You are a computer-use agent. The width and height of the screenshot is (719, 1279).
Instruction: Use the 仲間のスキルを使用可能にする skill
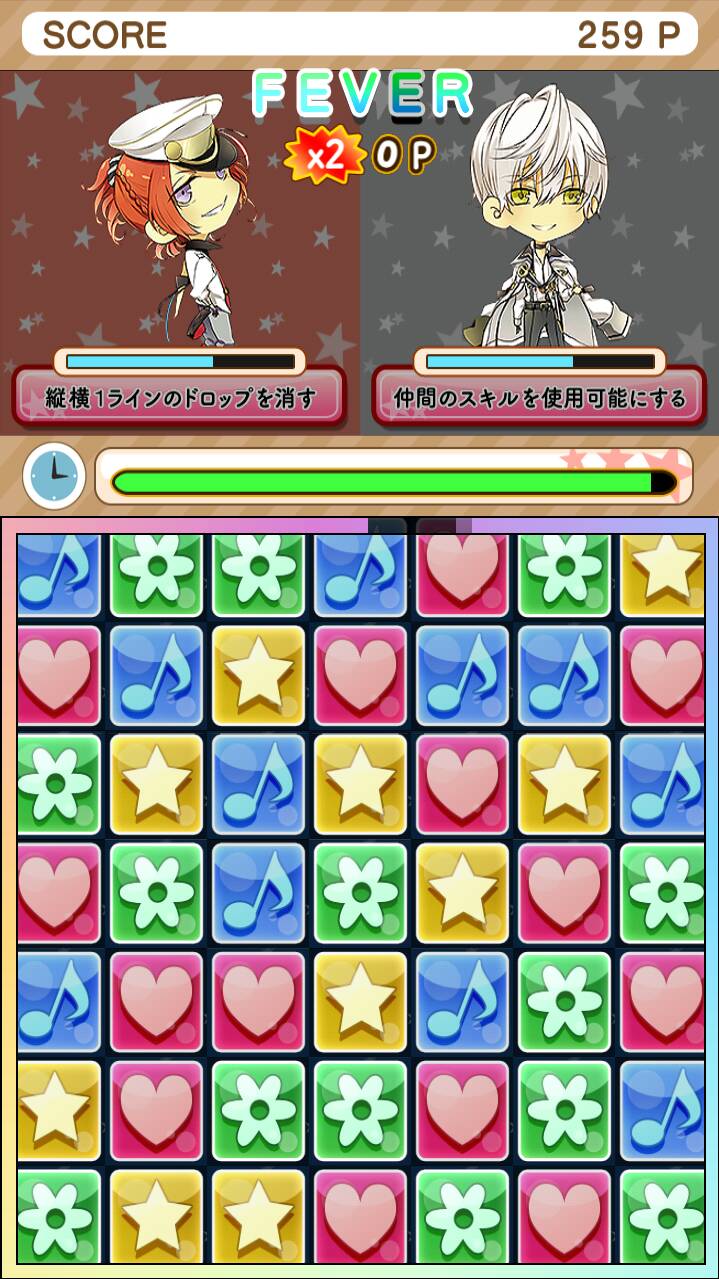539,398
